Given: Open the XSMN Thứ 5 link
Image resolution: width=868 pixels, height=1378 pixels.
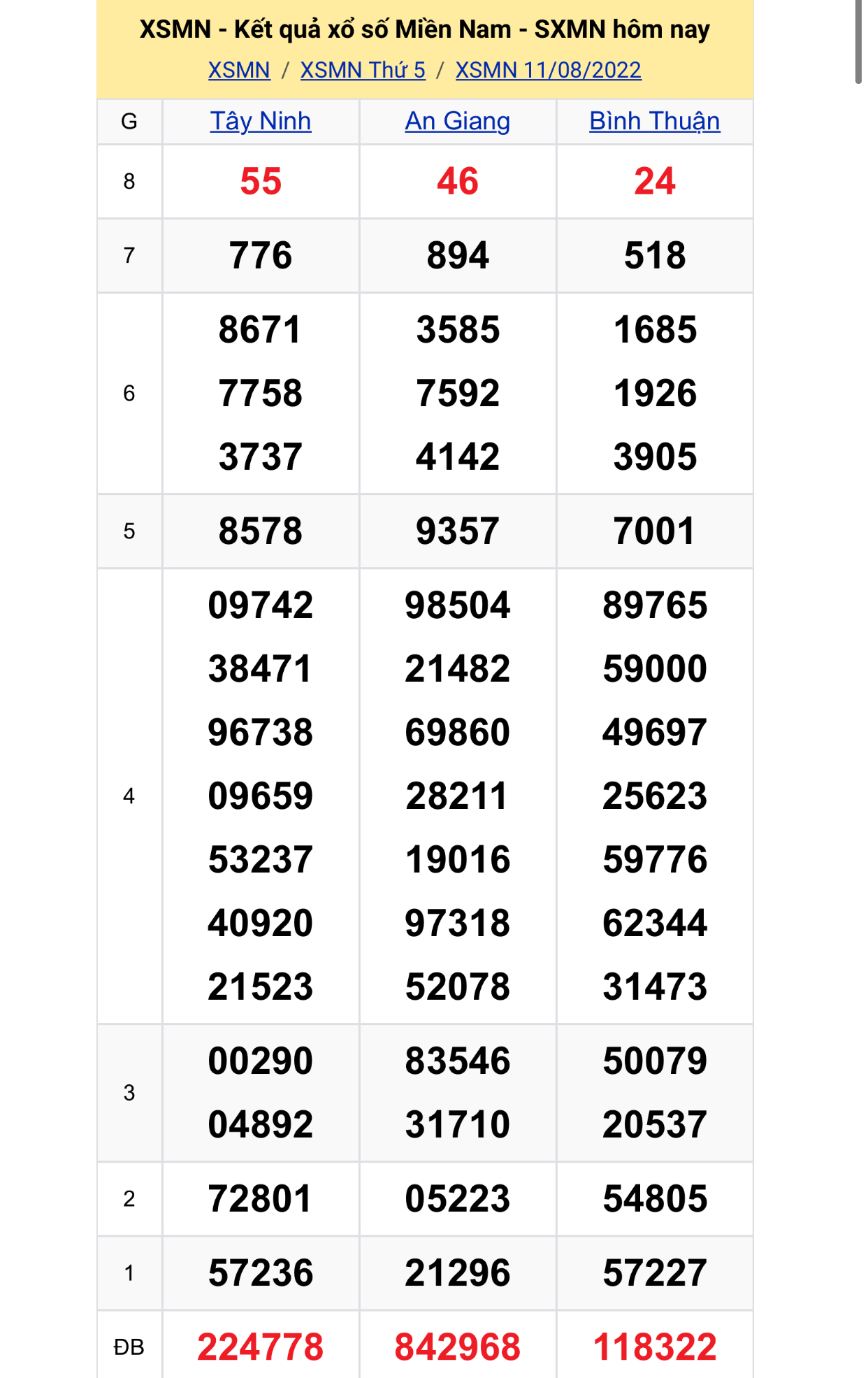Looking at the screenshot, I should [x=363, y=70].
